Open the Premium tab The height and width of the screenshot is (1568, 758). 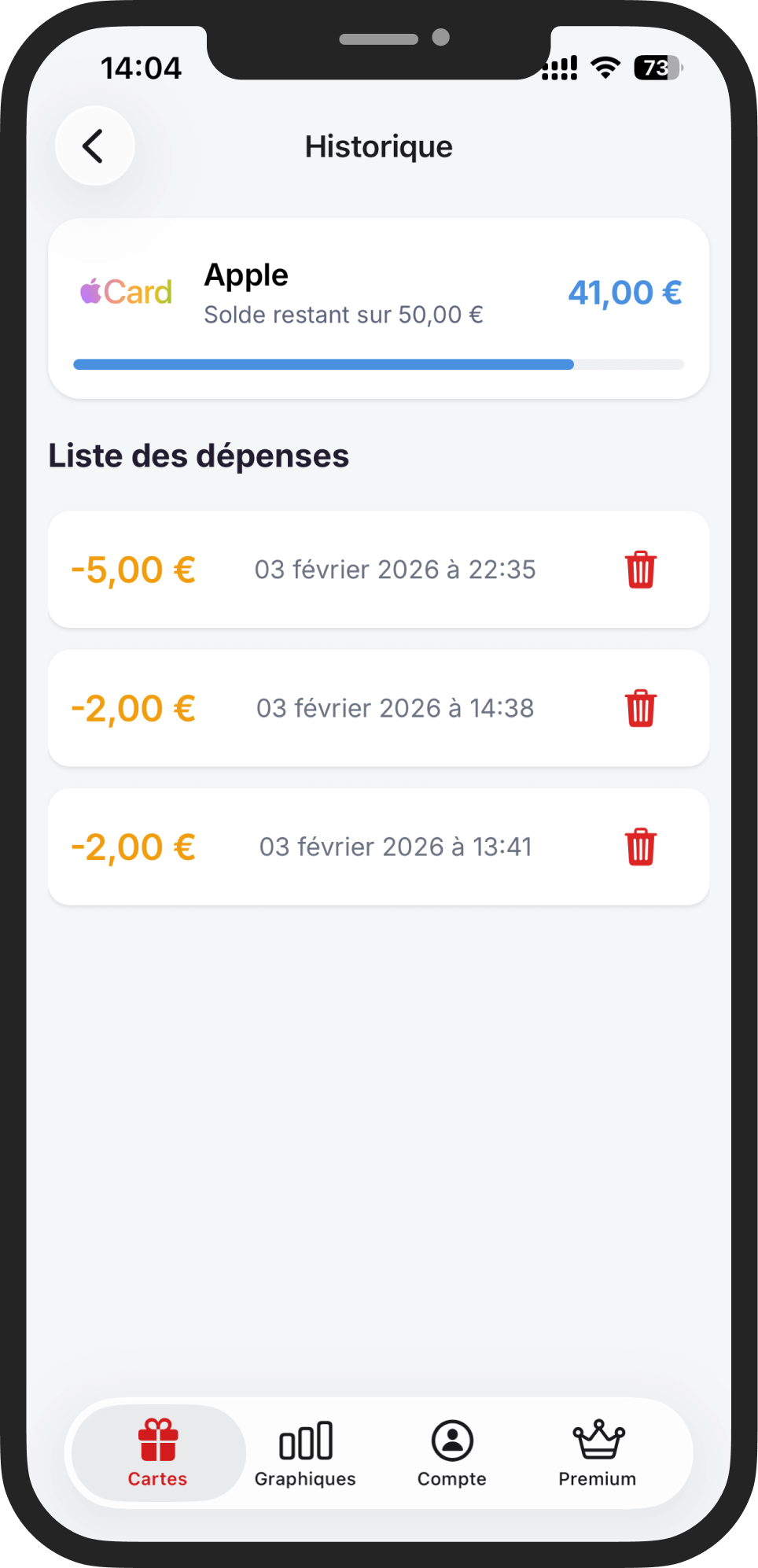tap(598, 1455)
